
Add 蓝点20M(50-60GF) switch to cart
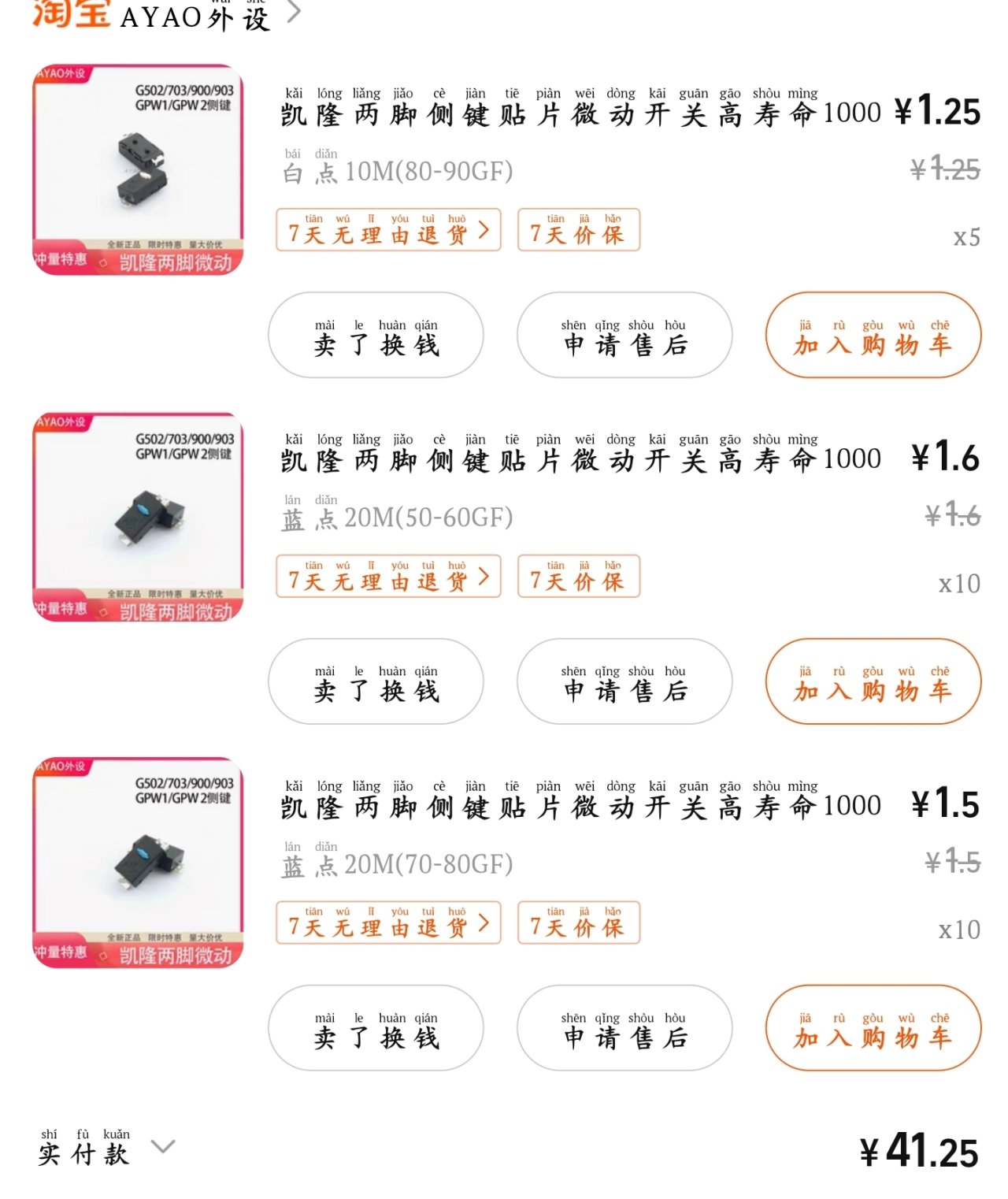(x=873, y=681)
